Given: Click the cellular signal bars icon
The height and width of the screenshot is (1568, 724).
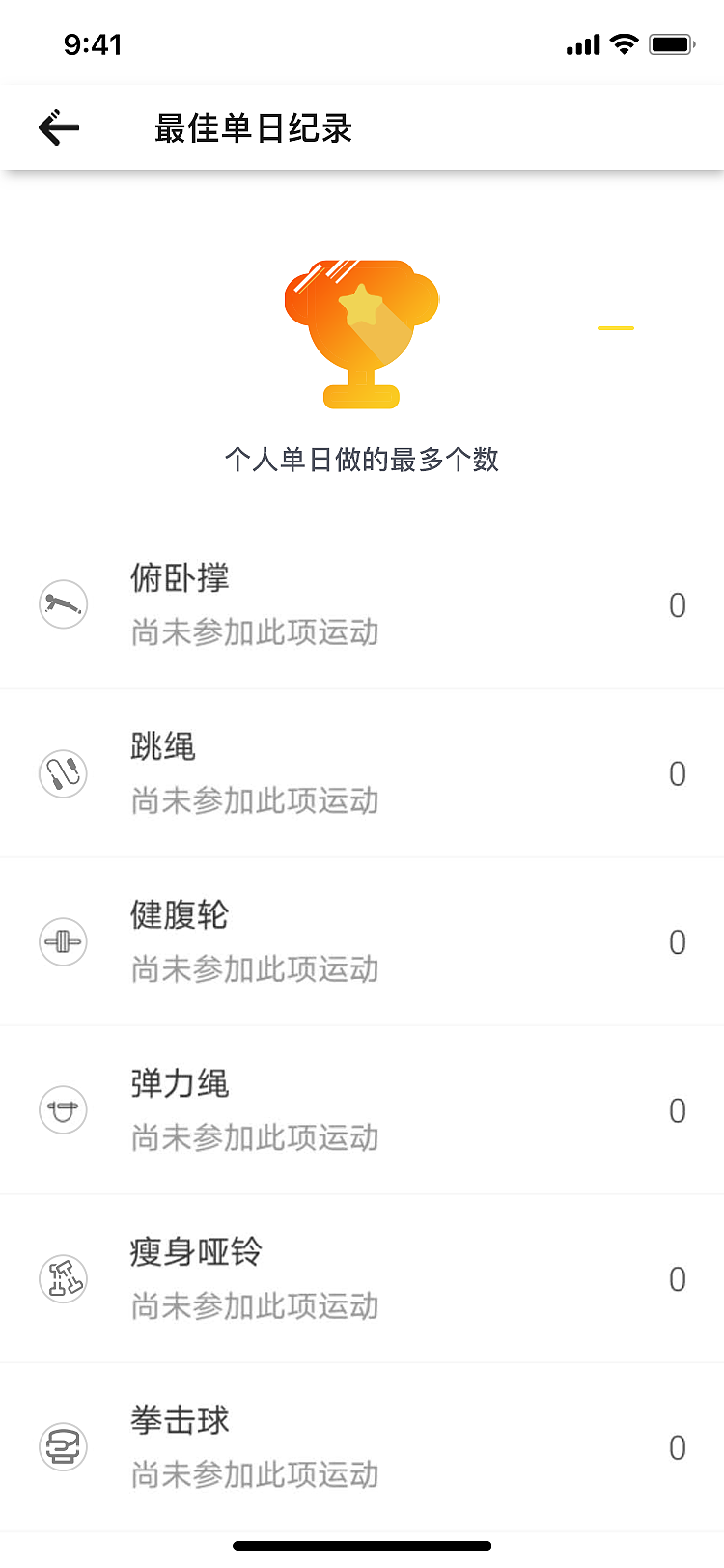Looking at the screenshot, I should coord(581,44).
